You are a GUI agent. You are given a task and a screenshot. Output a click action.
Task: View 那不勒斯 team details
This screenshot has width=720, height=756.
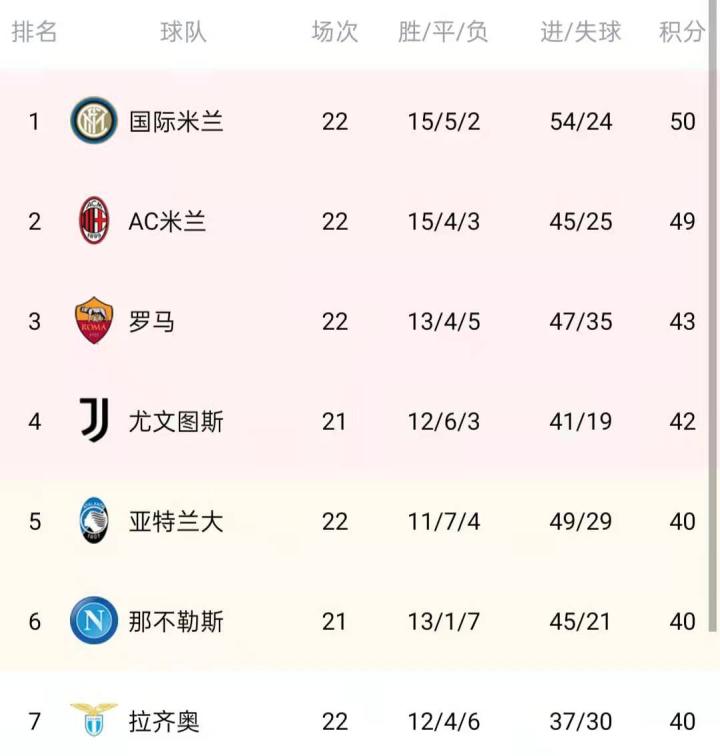[355, 621]
